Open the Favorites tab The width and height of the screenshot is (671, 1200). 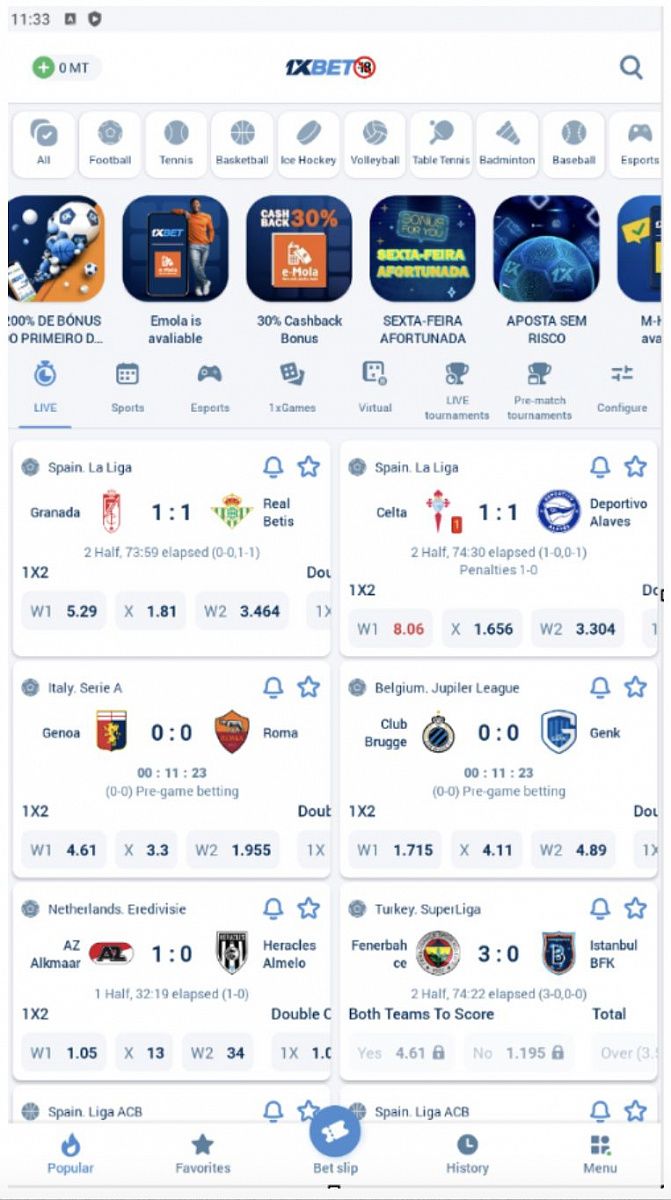(x=202, y=1153)
